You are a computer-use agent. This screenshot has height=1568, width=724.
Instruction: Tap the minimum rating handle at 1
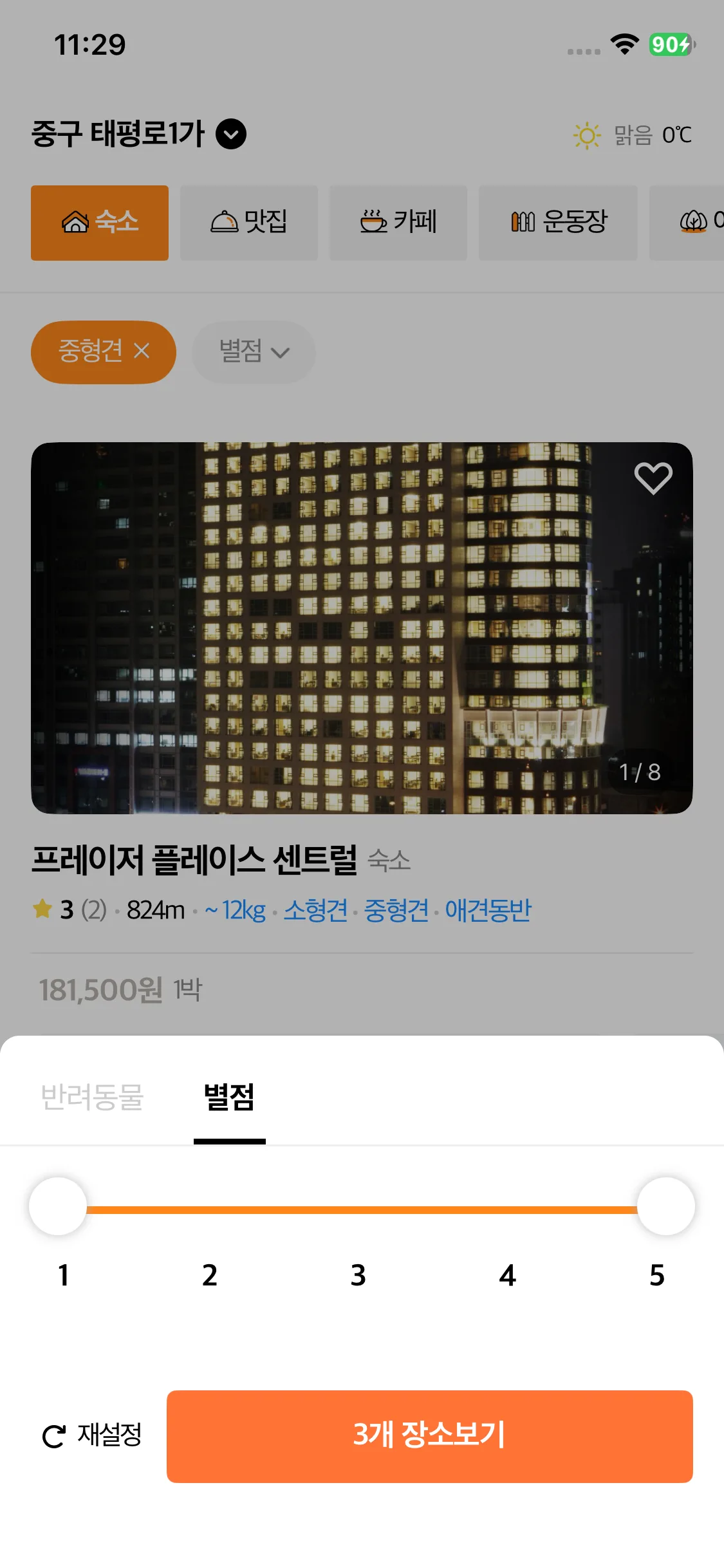[58, 1206]
